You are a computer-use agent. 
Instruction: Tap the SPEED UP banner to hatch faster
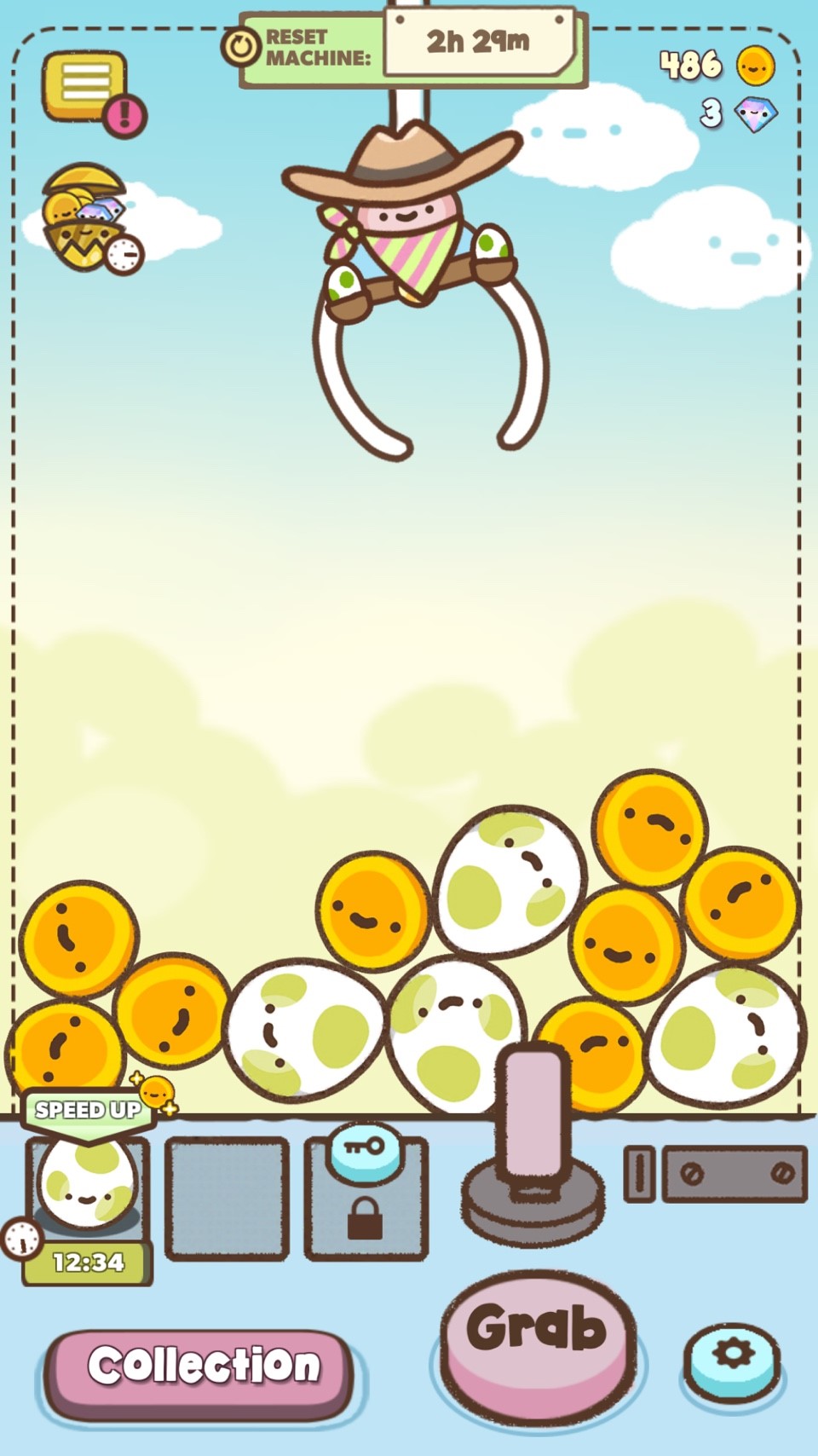[x=87, y=1109]
